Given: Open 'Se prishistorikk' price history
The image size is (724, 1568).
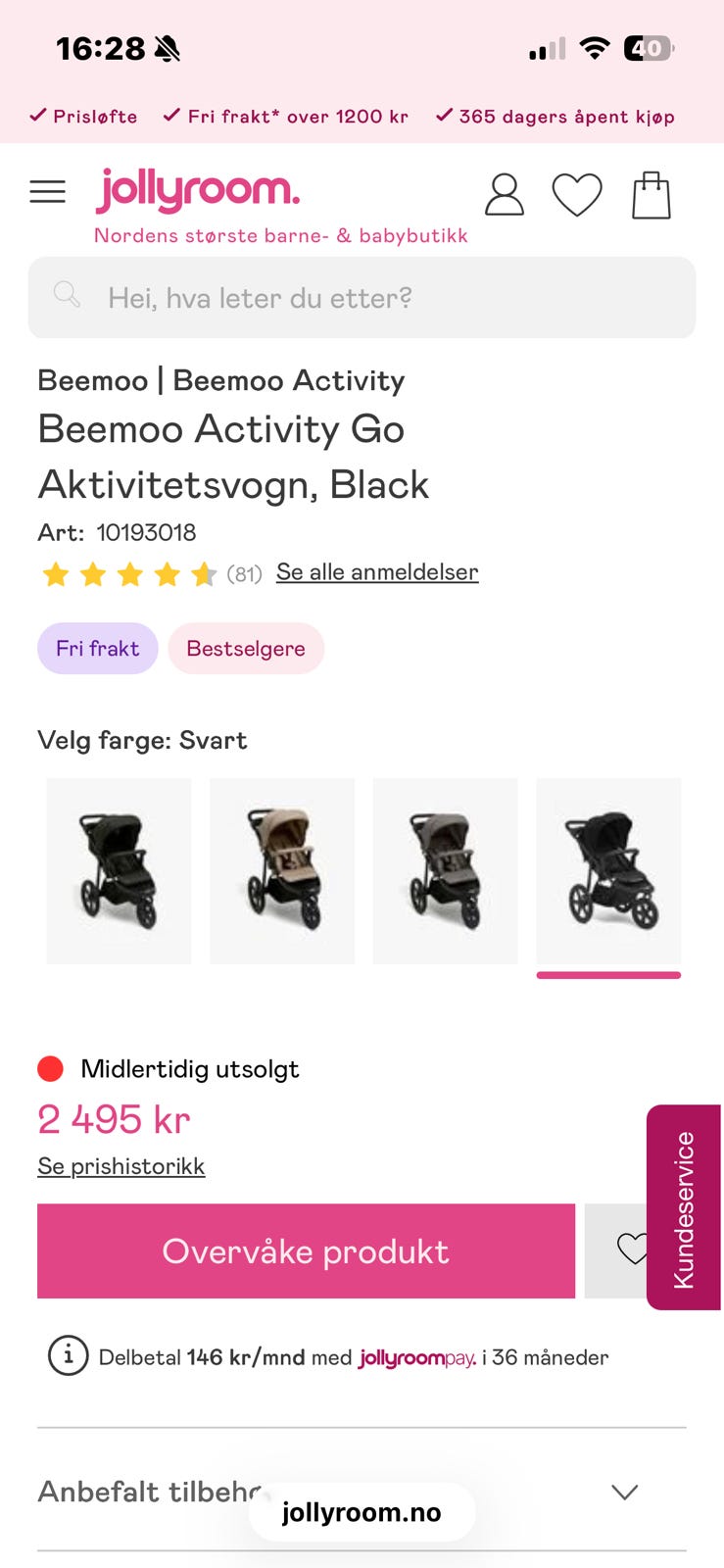Looking at the screenshot, I should click(121, 1166).
